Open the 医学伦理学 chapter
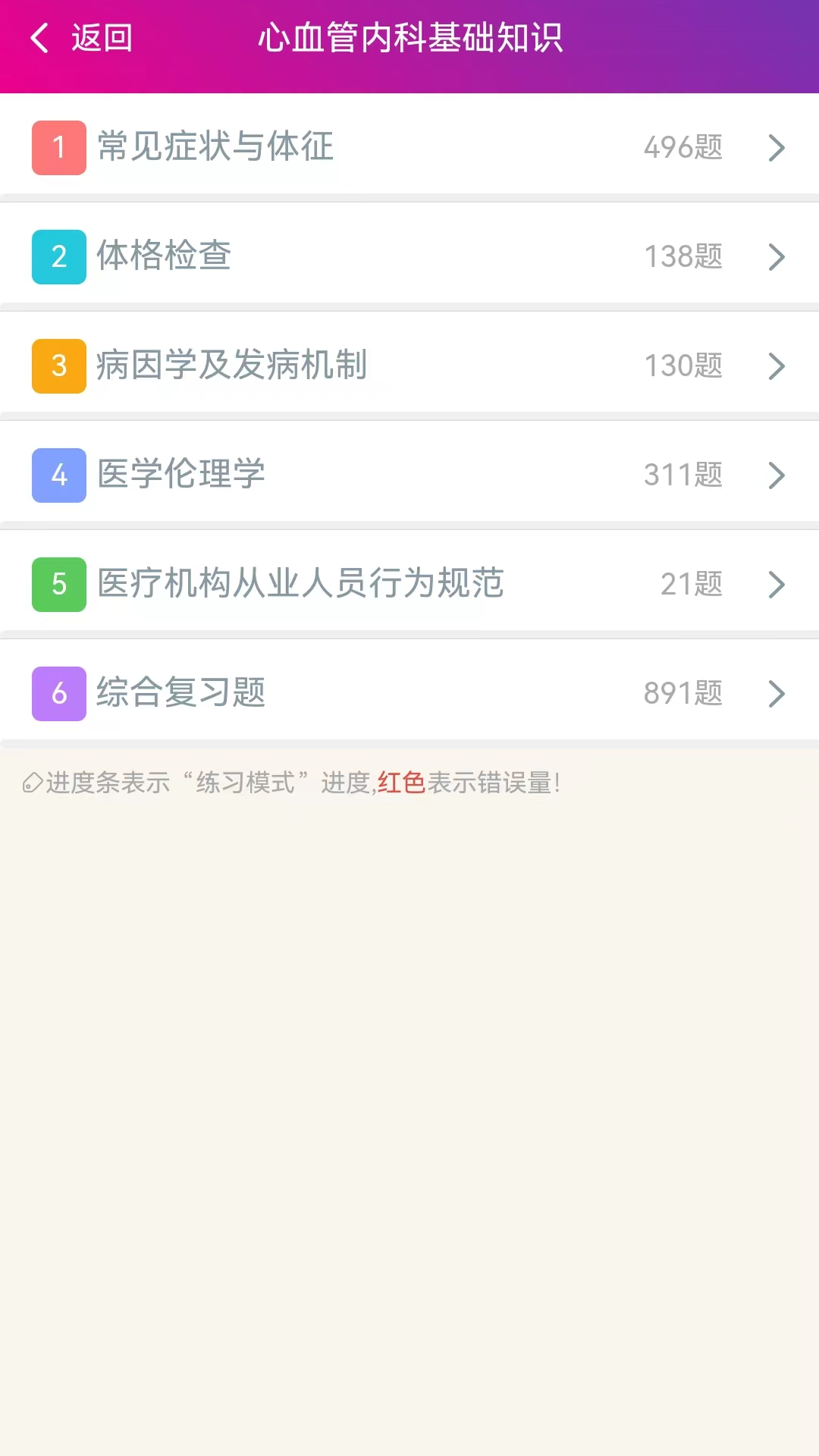 pos(409,475)
